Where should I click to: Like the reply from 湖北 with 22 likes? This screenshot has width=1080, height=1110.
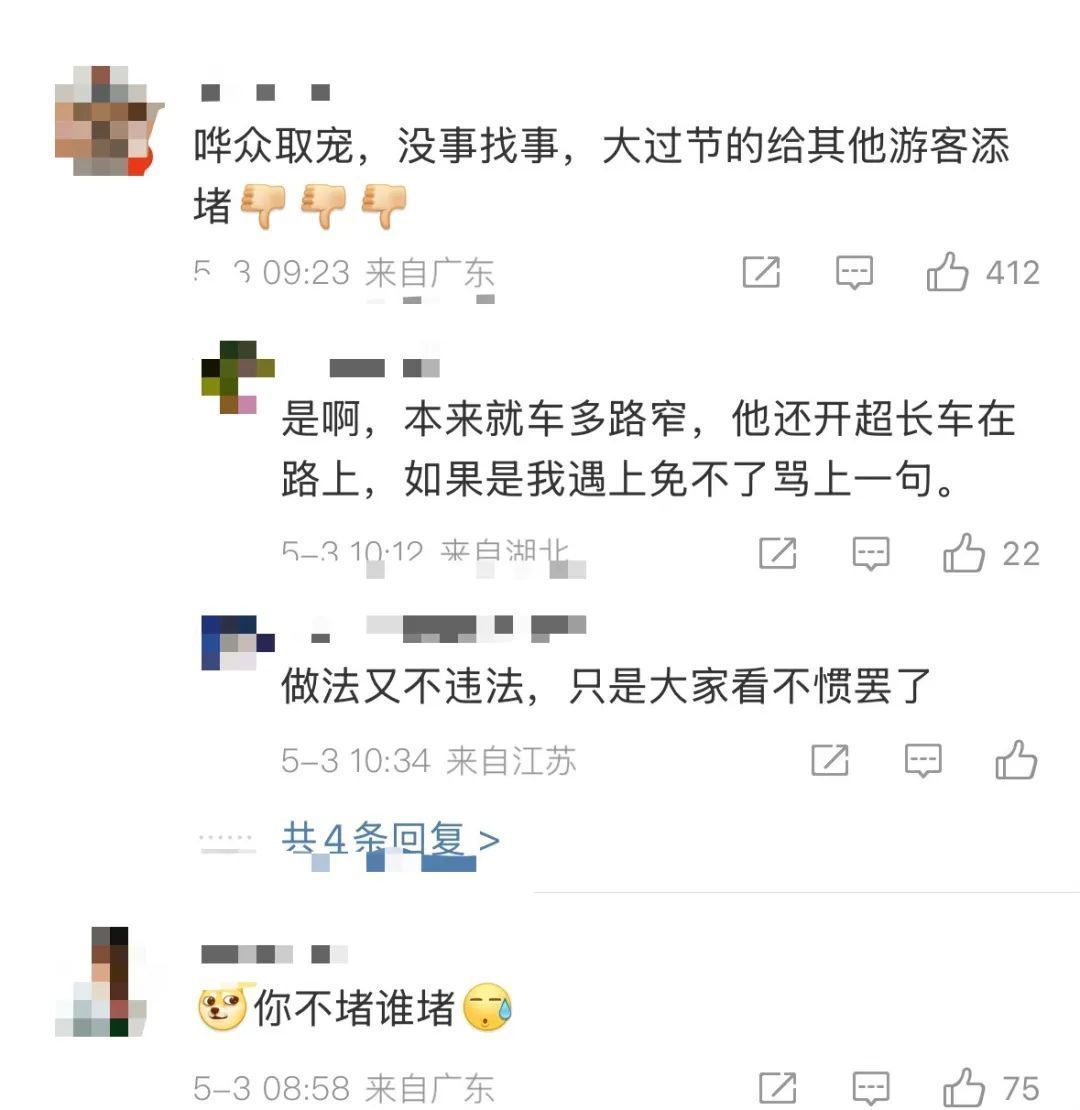964,553
